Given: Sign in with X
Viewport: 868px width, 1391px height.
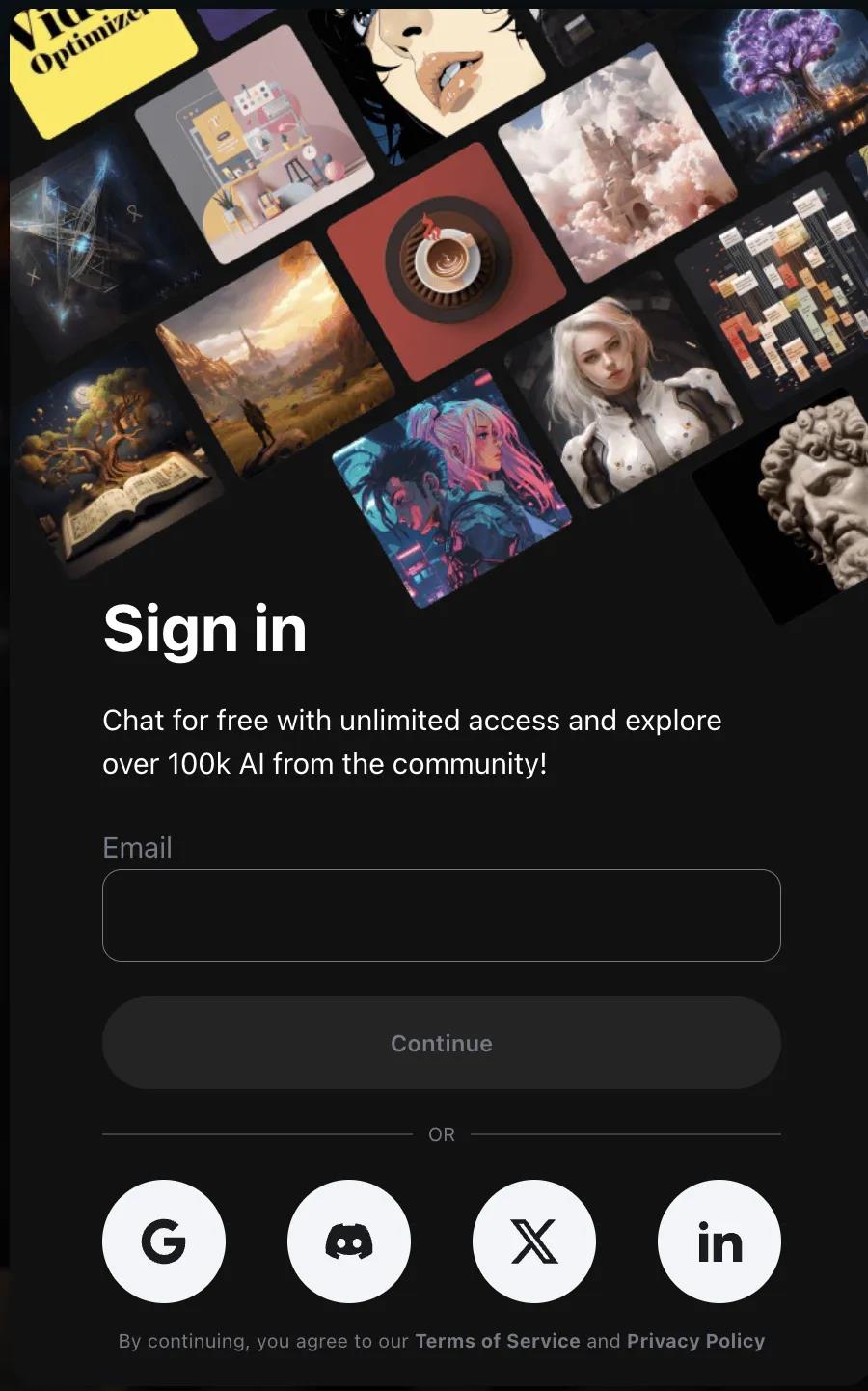Looking at the screenshot, I should coord(534,1241).
